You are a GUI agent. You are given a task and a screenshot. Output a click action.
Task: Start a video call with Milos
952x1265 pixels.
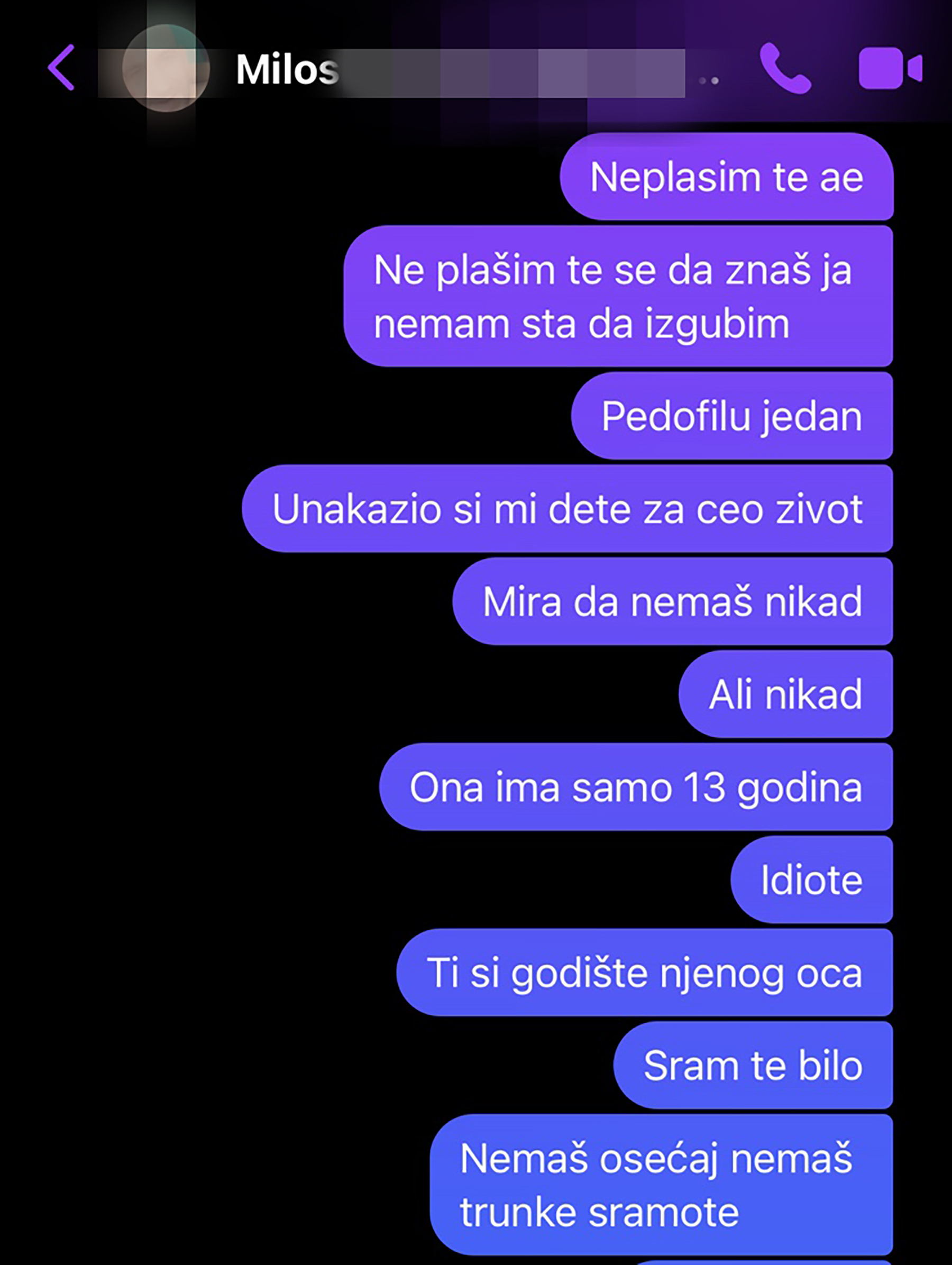pos(890,69)
